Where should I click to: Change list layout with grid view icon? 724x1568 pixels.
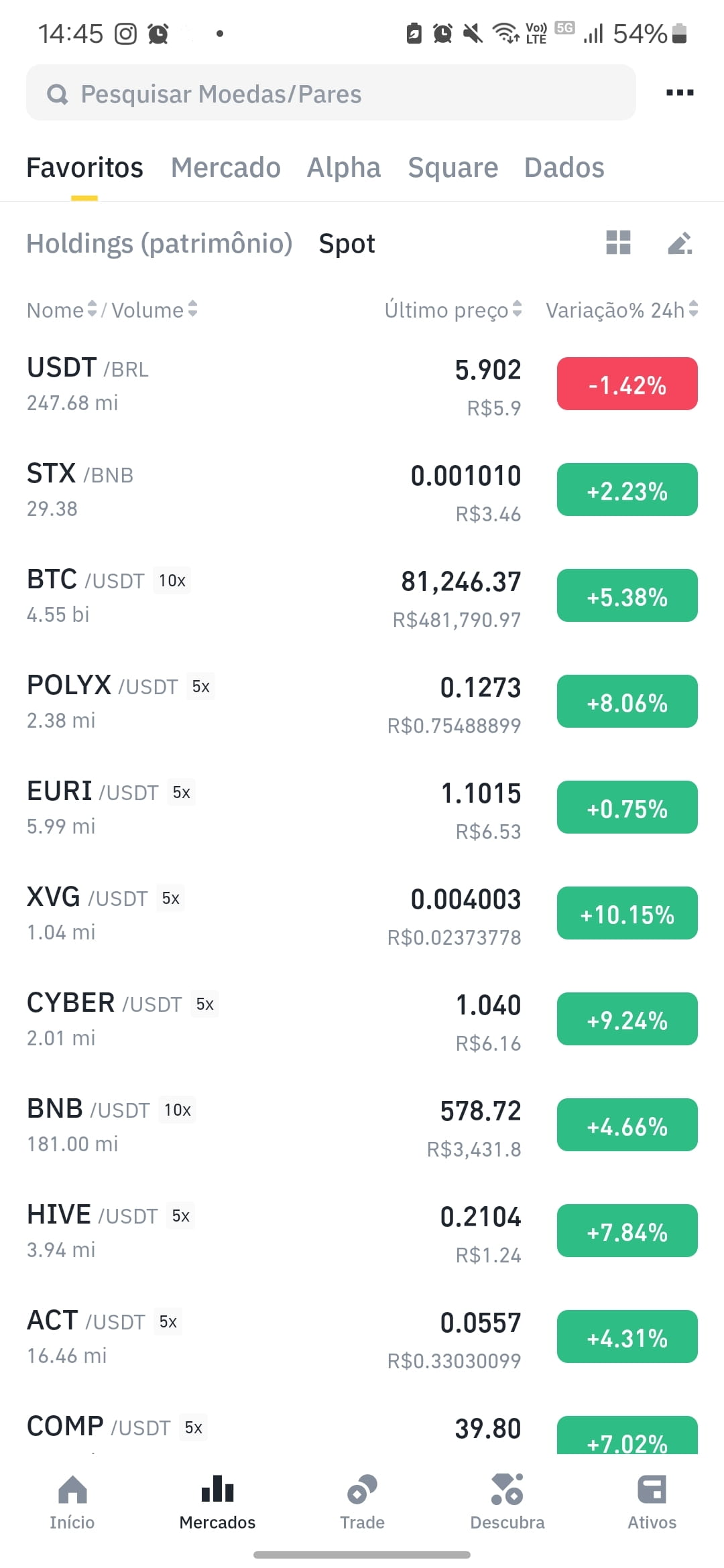click(618, 243)
